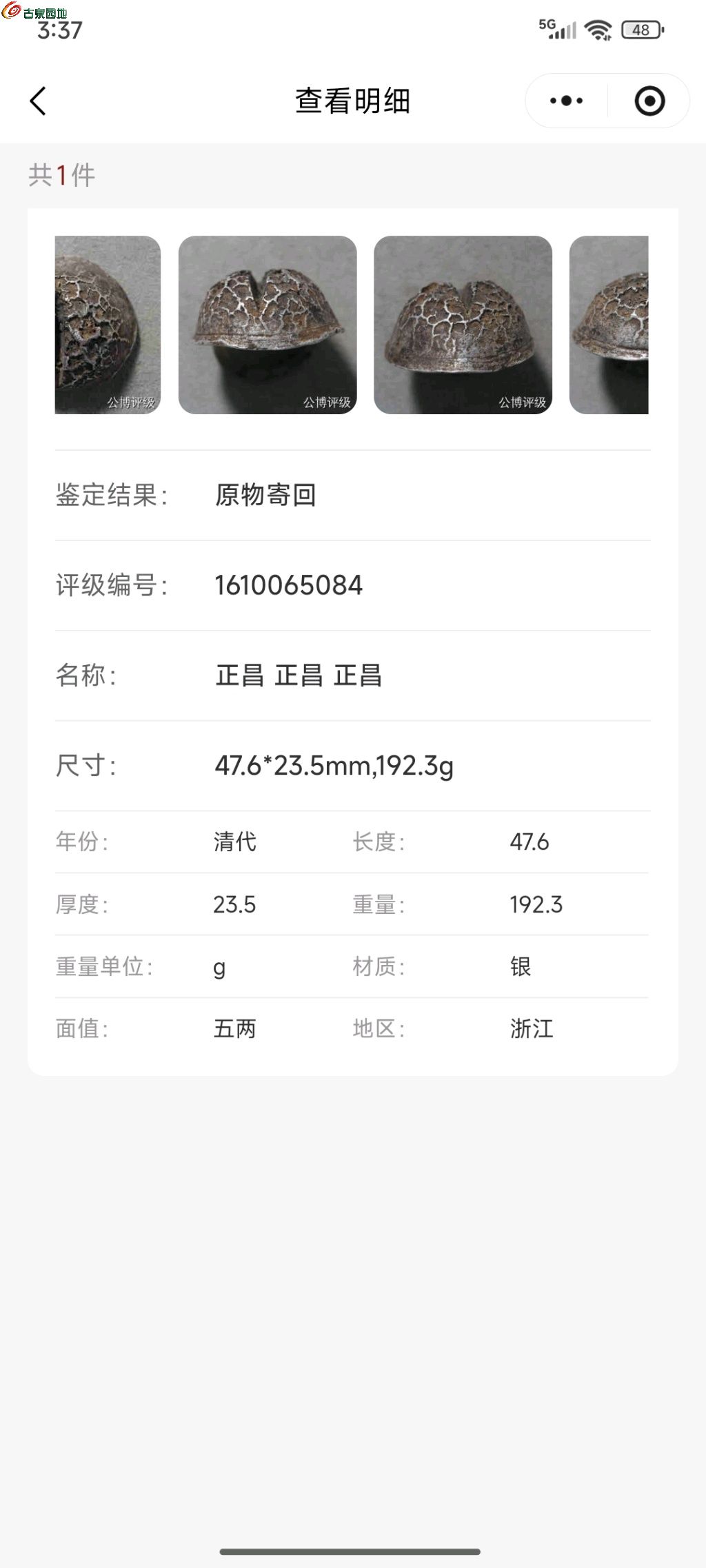The height and width of the screenshot is (1568, 706).
Task: Open the mini program three-dot menu
Action: point(566,101)
